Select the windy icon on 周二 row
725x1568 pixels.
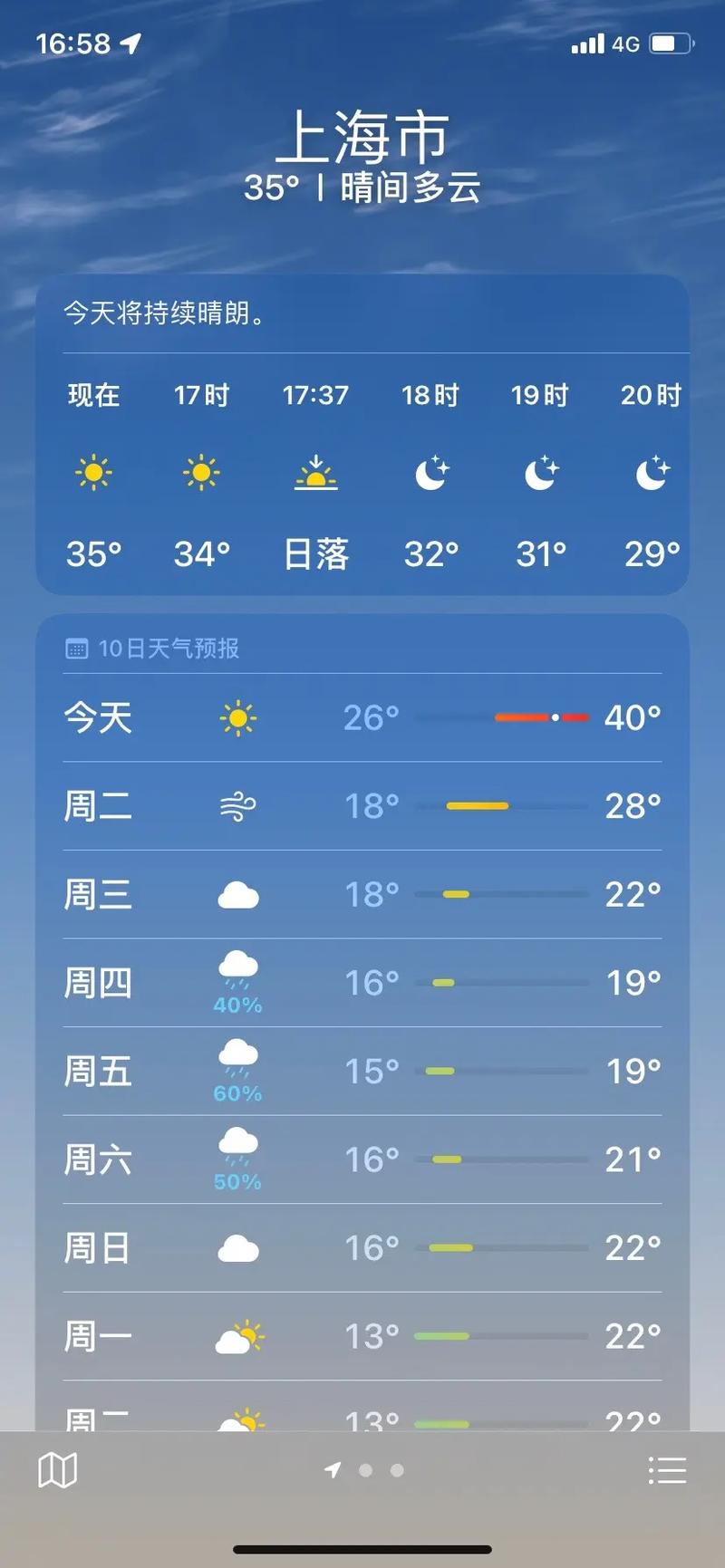237,805
